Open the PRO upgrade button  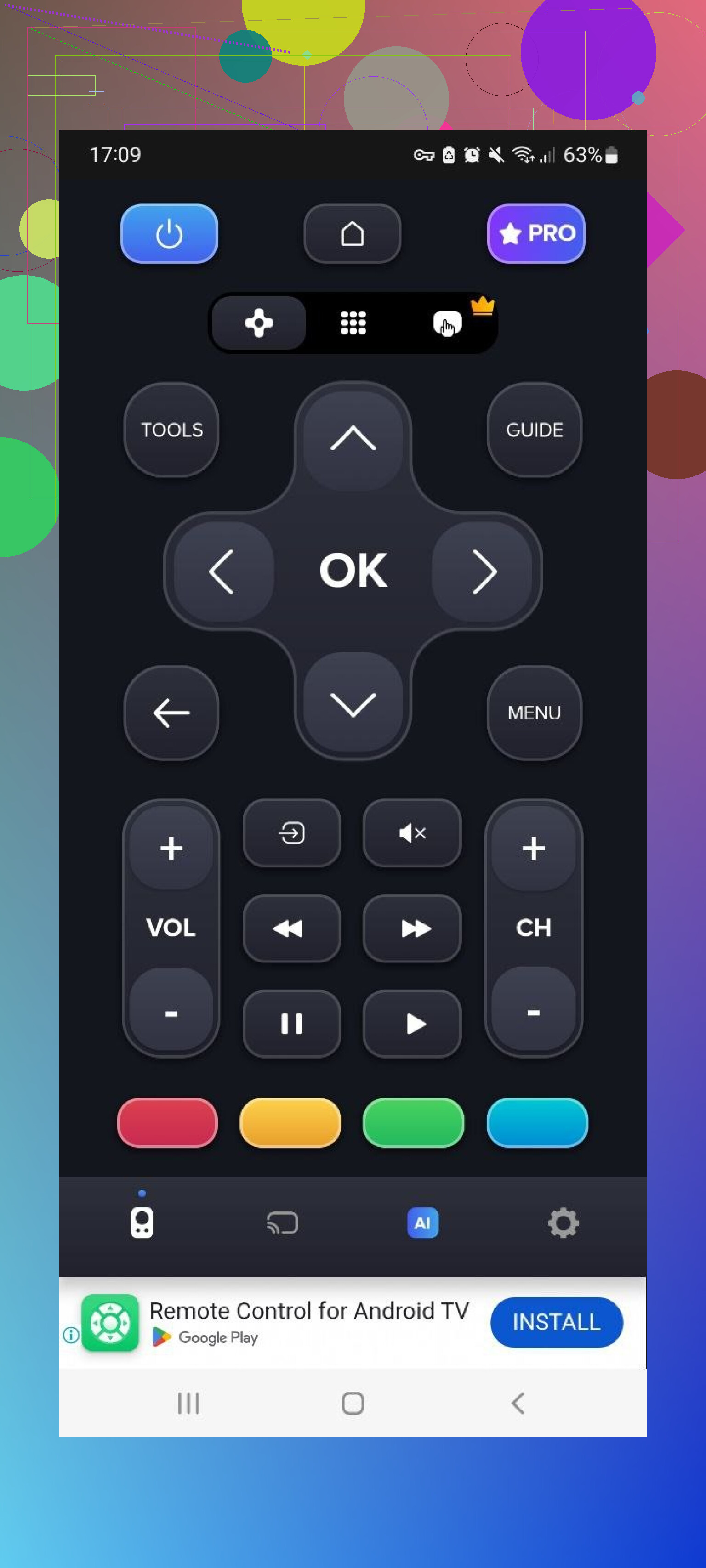(x=536, y=234)
